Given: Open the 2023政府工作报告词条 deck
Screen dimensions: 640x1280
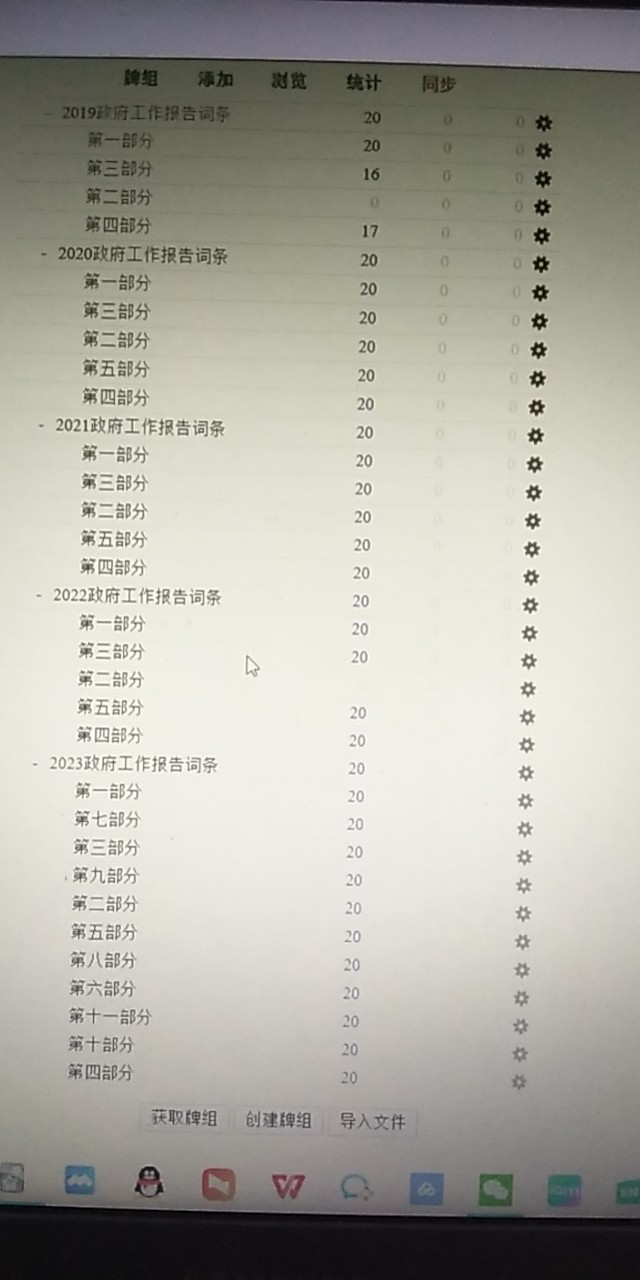Looking at the screenshot, I should [134, 765].
